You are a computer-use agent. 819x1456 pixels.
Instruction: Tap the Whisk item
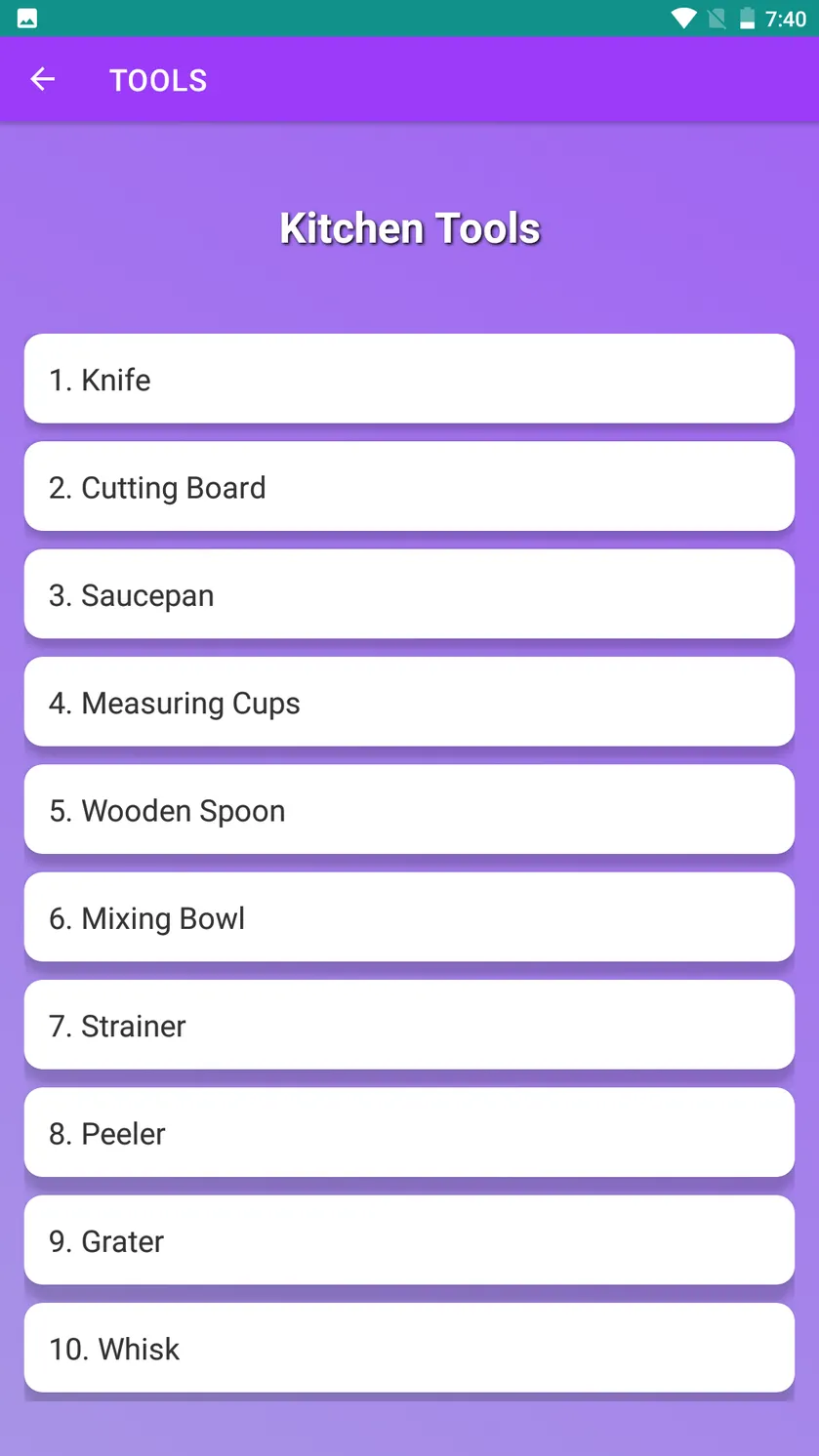point(409,1348)
